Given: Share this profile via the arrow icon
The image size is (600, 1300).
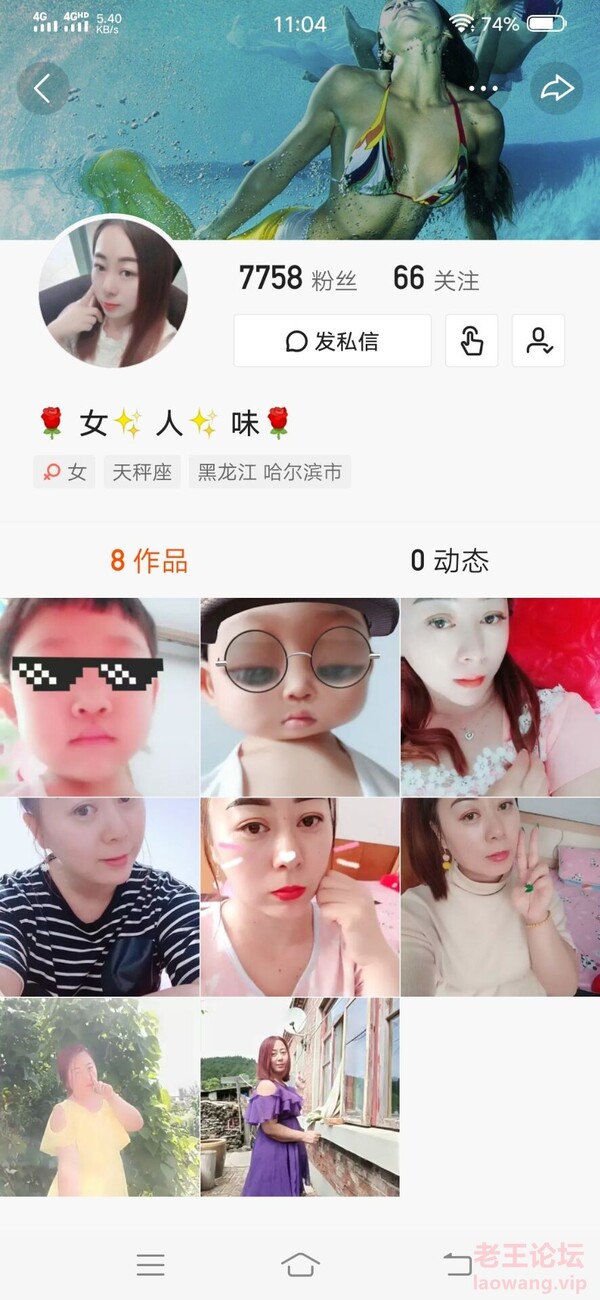Looking at the screenshot, I should [x=556, y=89].
